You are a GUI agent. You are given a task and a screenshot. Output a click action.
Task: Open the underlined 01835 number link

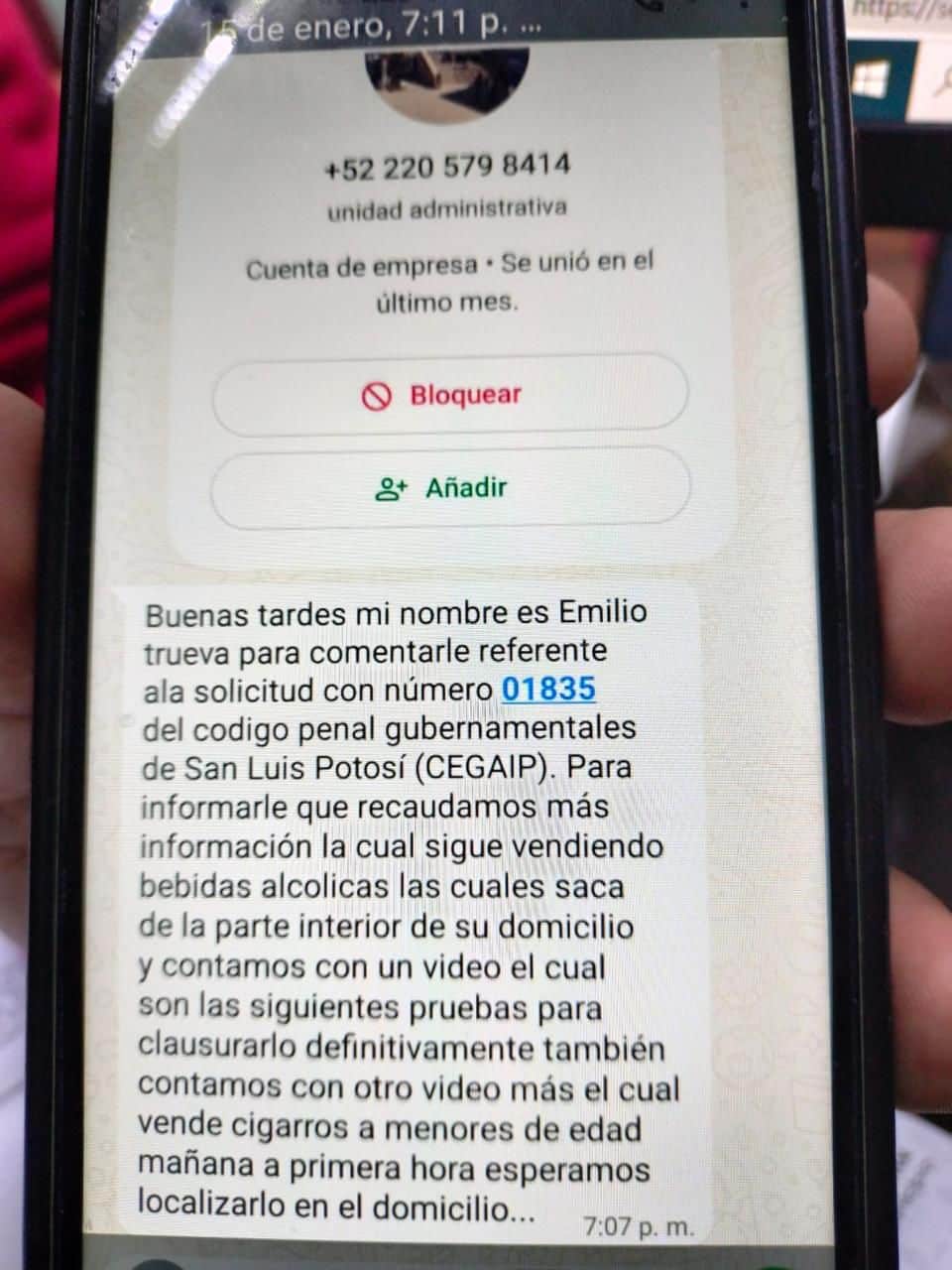[548, 690]
